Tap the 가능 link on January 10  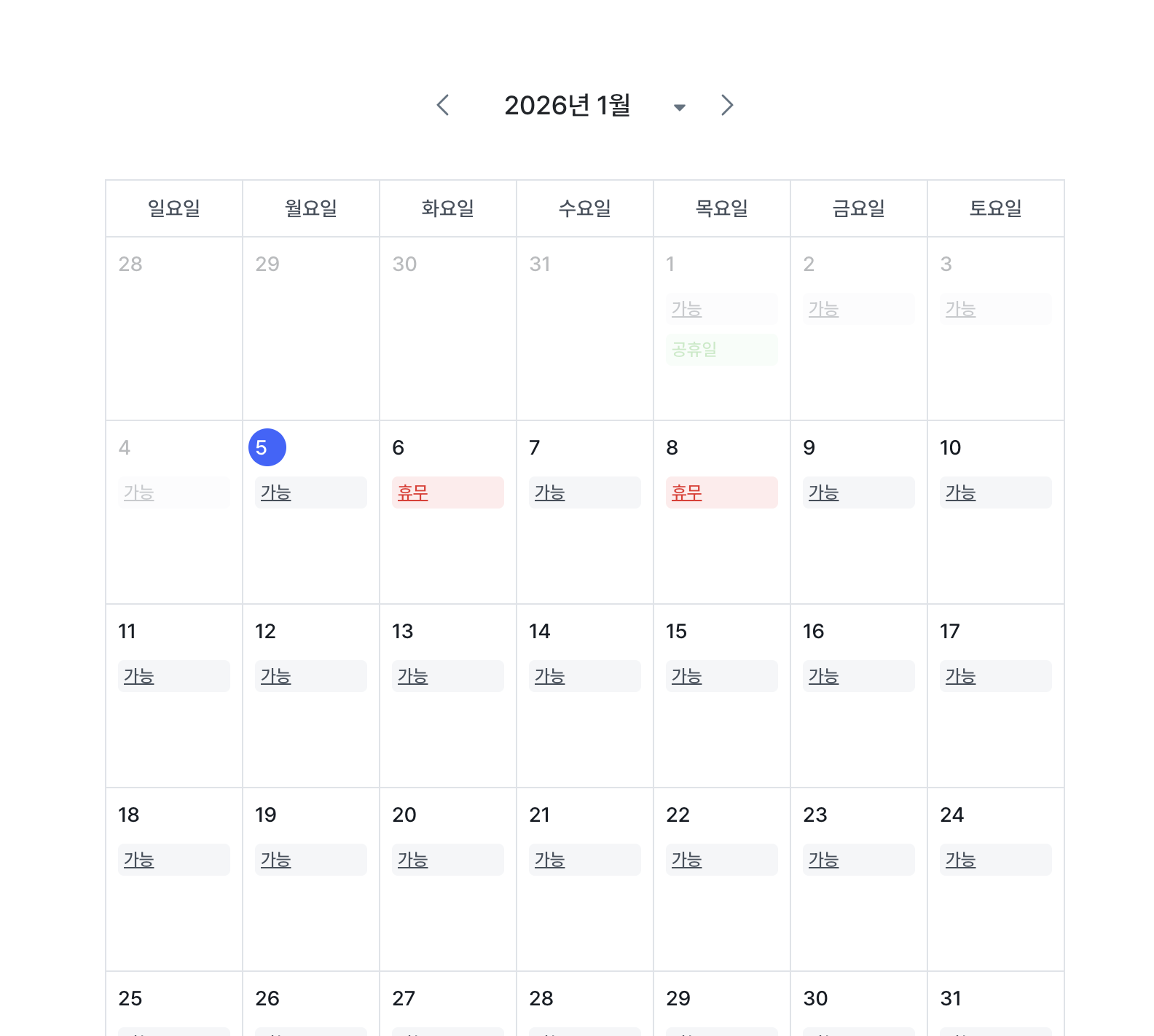pos(961,493)
